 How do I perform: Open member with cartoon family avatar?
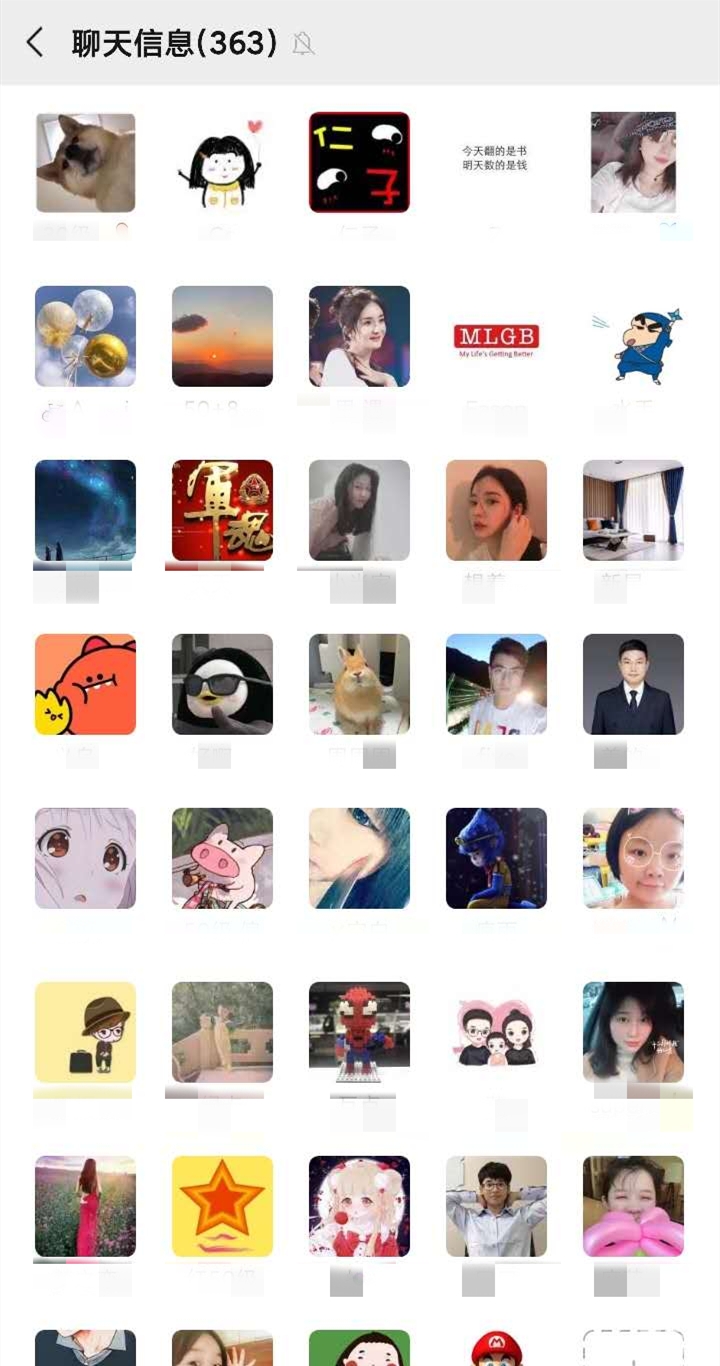pyautogui.click(x=496, y=1032)
